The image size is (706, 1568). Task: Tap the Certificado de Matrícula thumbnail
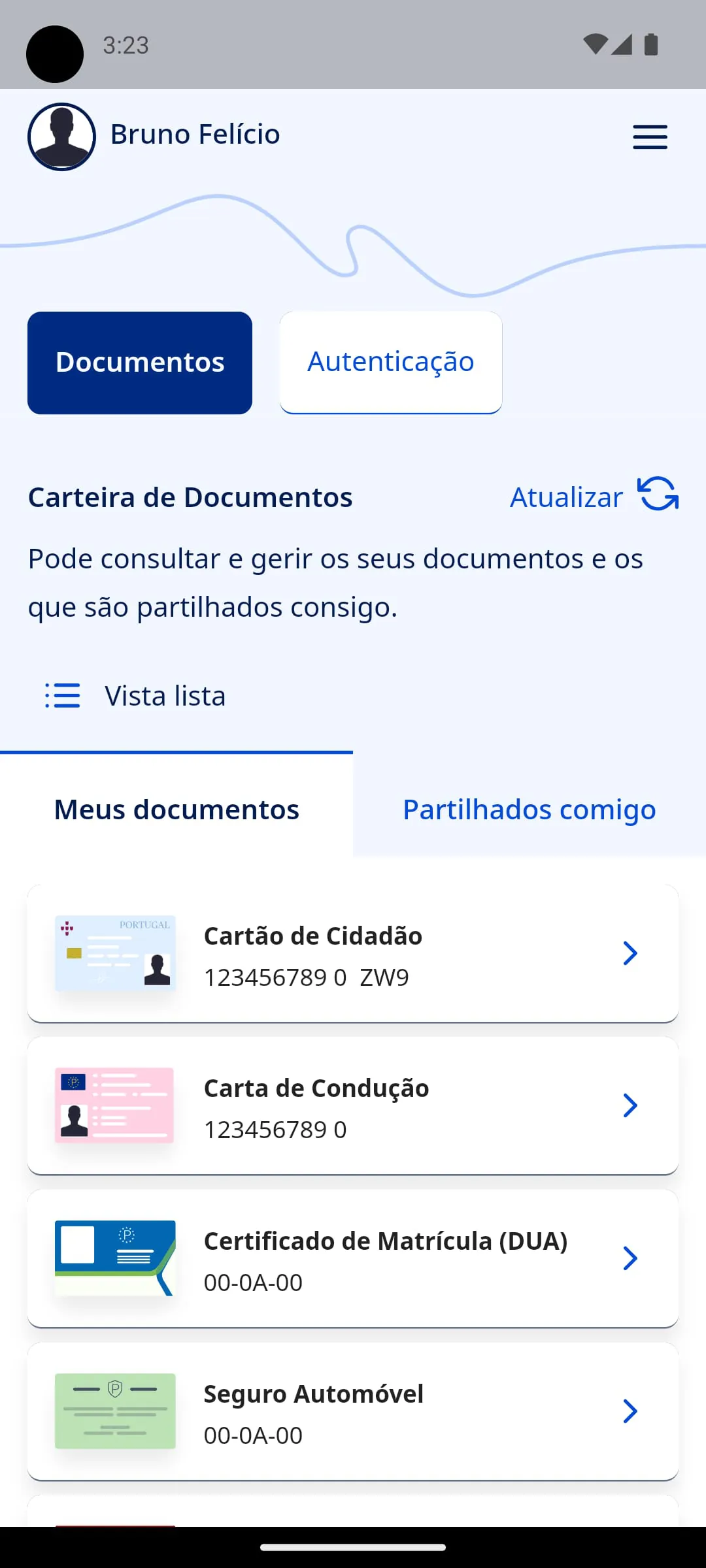tap(115, 1258)
